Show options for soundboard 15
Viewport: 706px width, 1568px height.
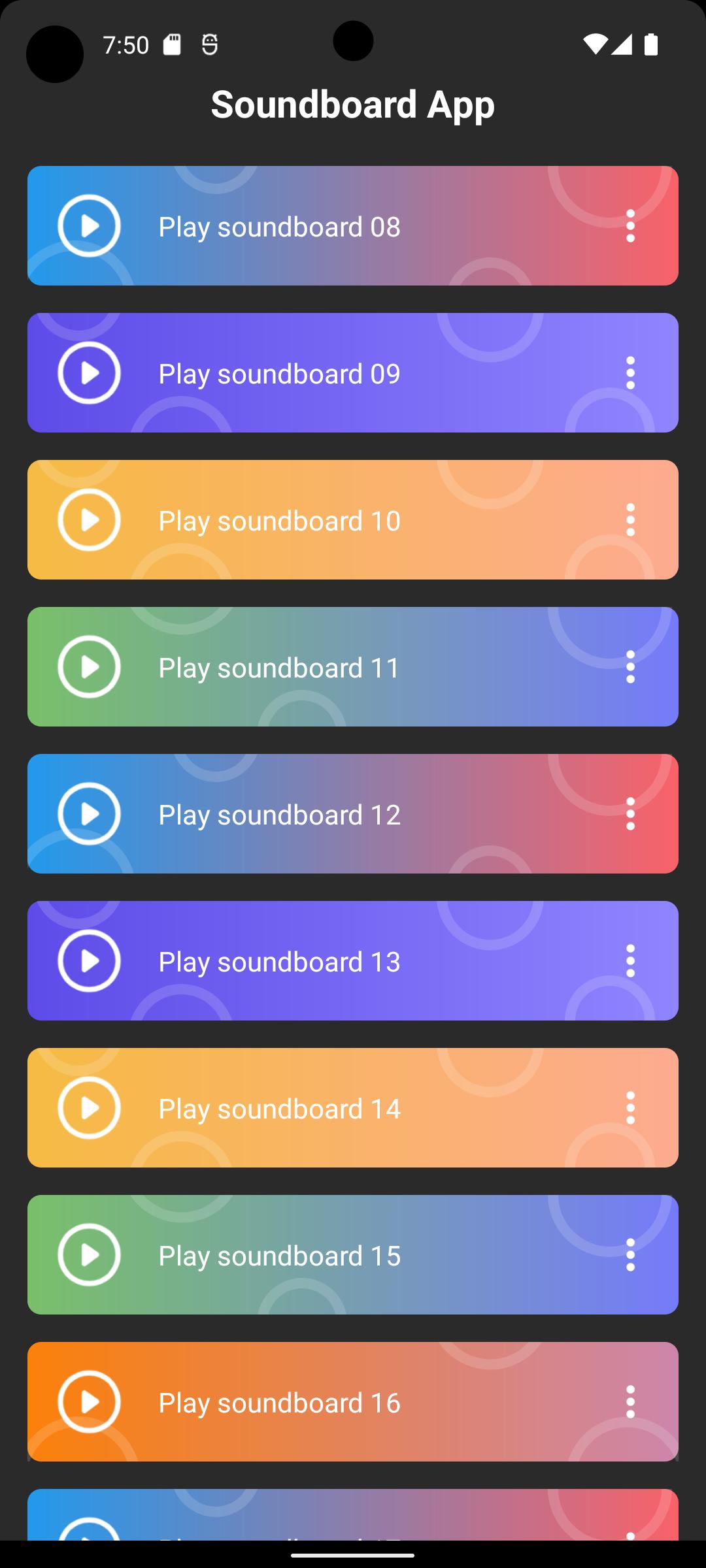point(630,1255)
